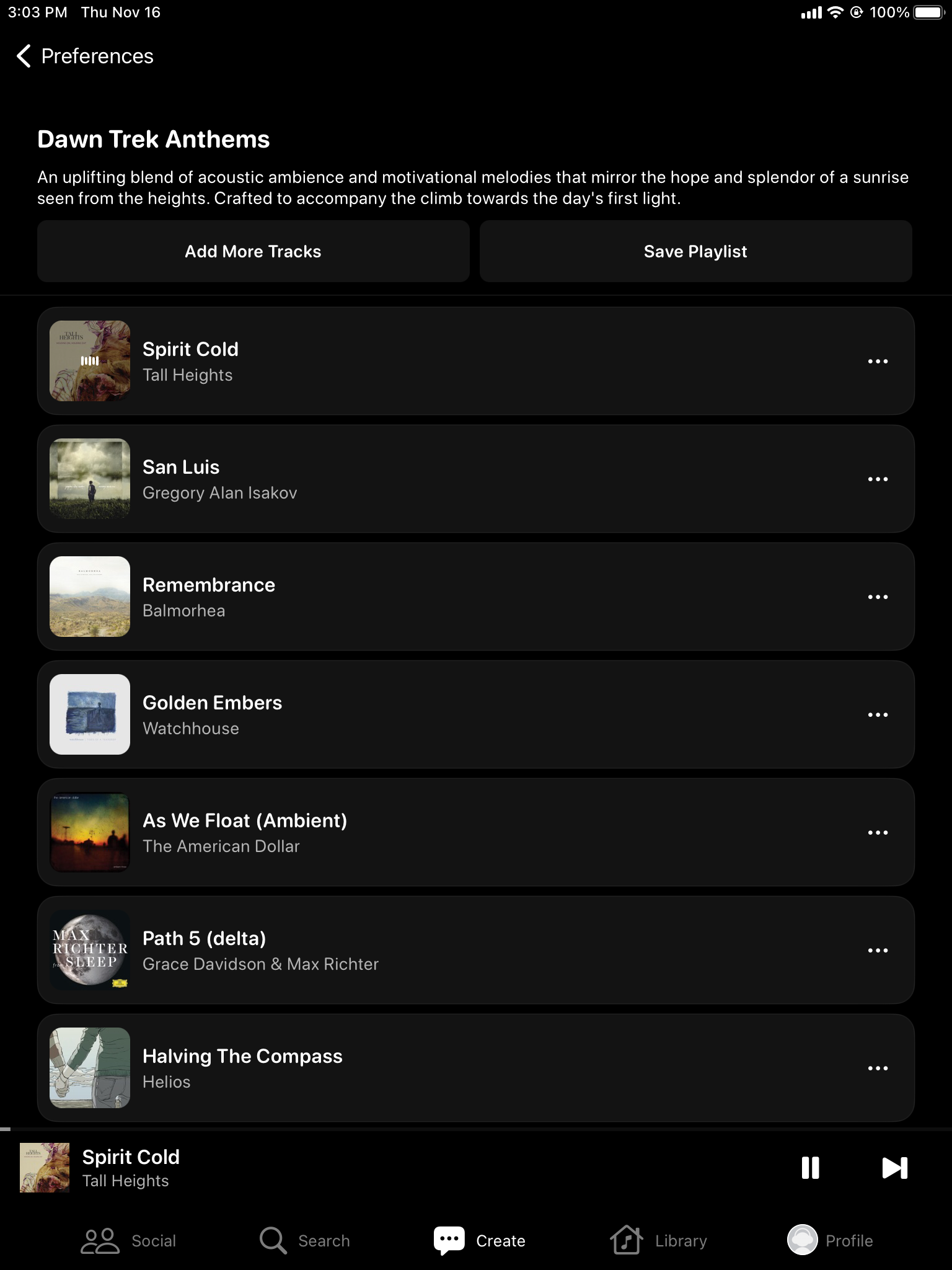Pause the currently playing song

[x=810, y=1168]
